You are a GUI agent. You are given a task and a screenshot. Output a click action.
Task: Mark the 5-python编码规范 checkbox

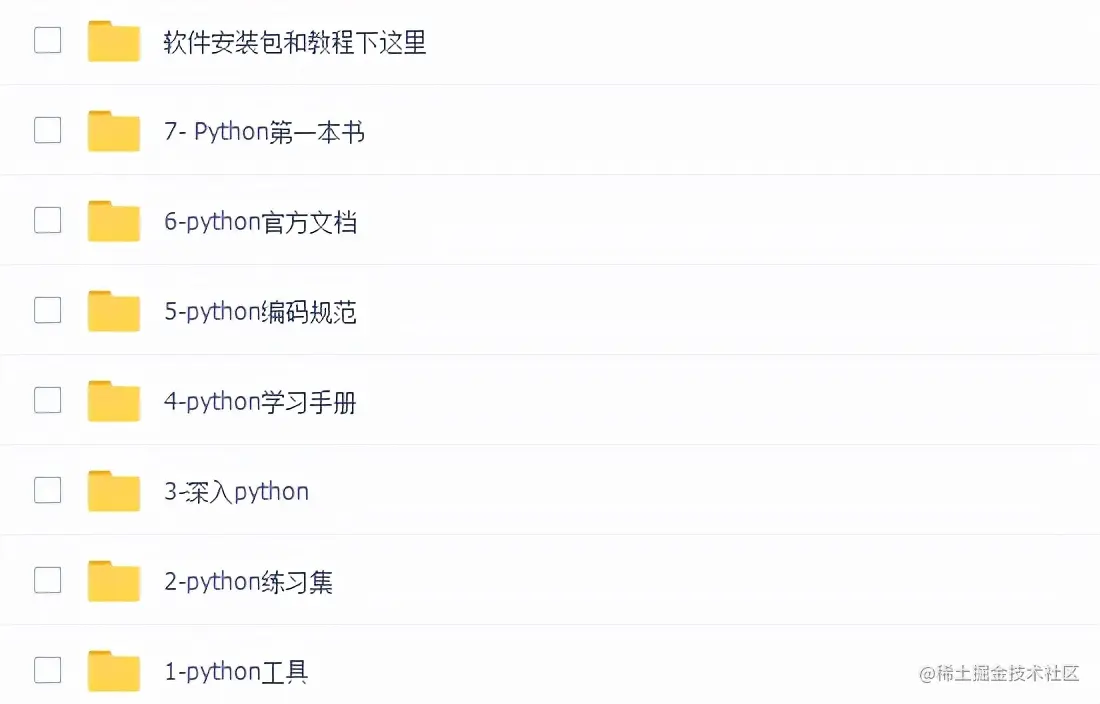click(48, 310)
